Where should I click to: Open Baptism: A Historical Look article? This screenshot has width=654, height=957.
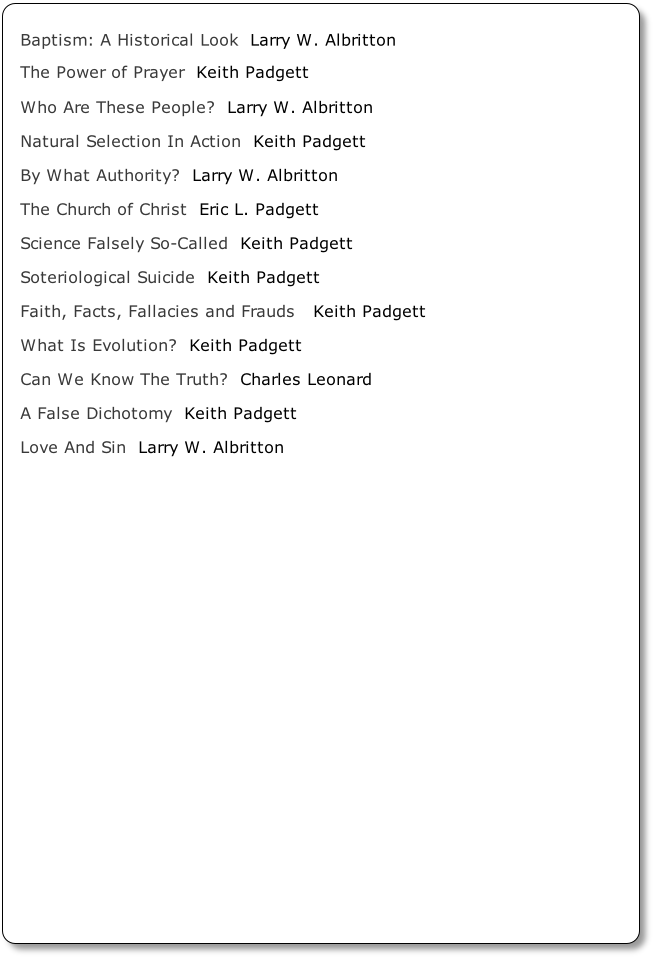click(129, 40)
